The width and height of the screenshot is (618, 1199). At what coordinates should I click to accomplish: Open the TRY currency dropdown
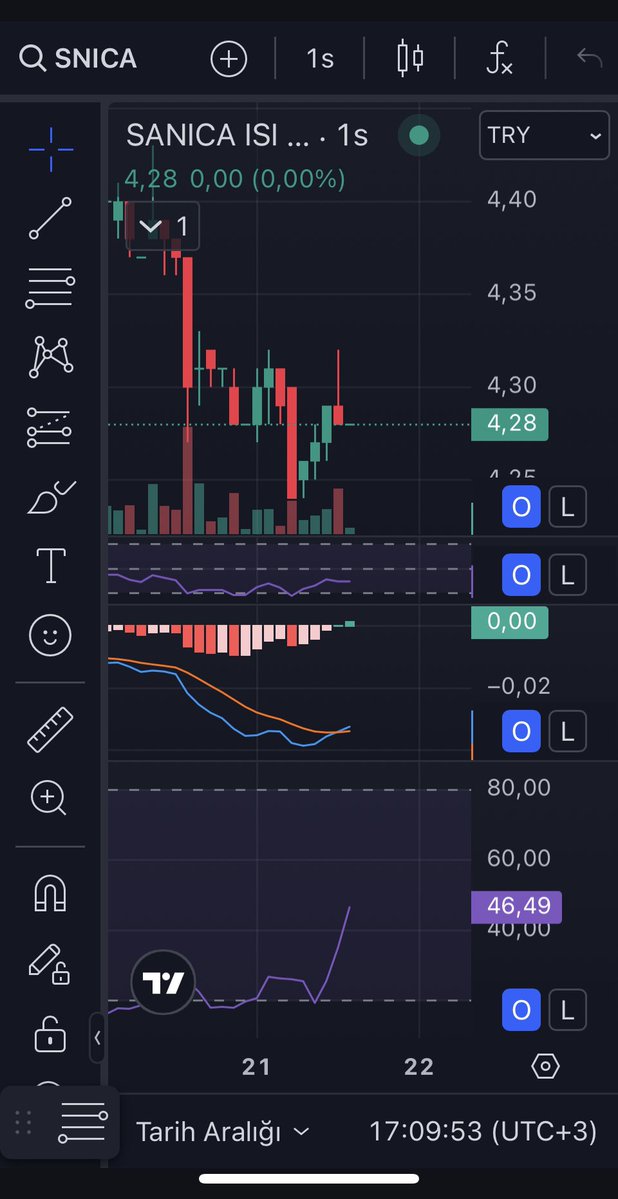(x=544, y=135)
